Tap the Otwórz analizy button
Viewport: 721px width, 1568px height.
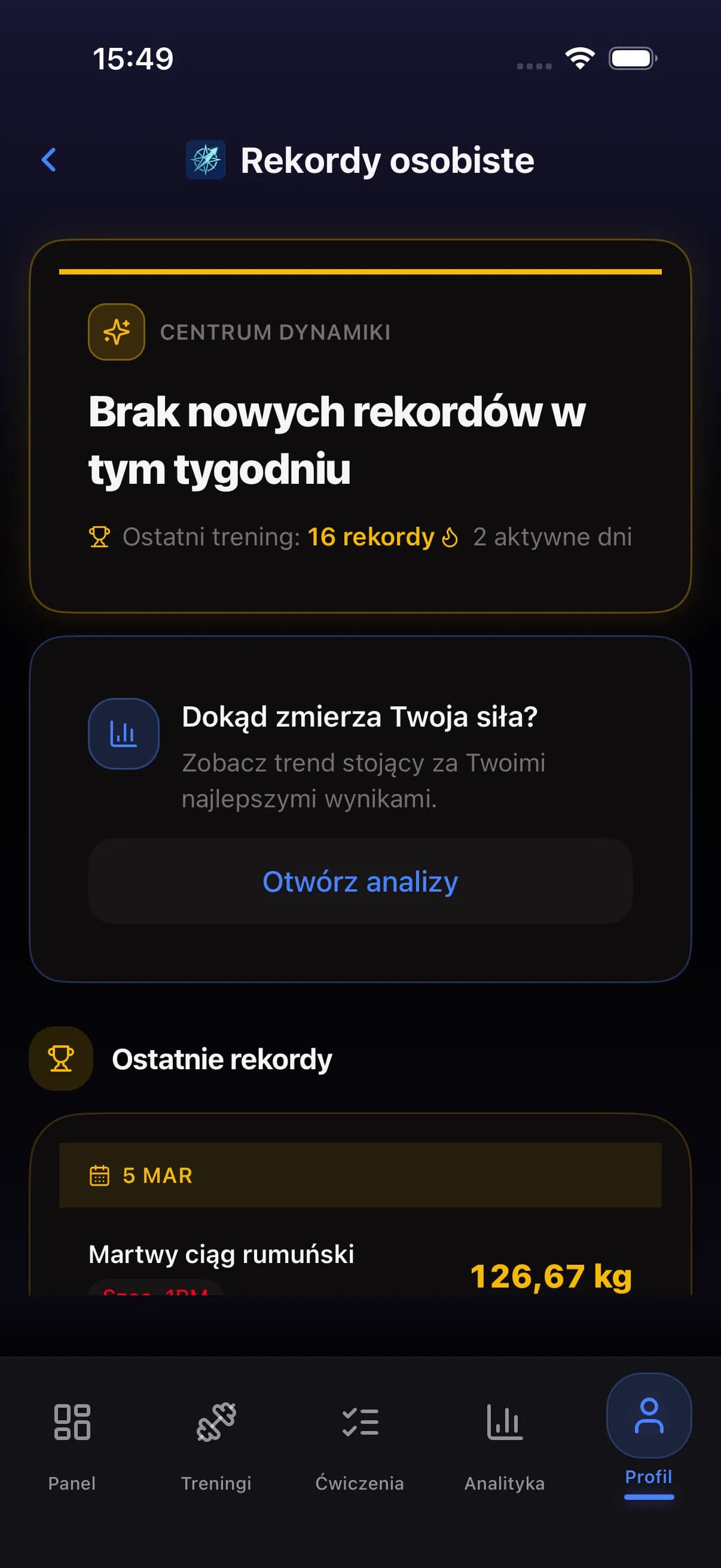[x=360, y=881]
